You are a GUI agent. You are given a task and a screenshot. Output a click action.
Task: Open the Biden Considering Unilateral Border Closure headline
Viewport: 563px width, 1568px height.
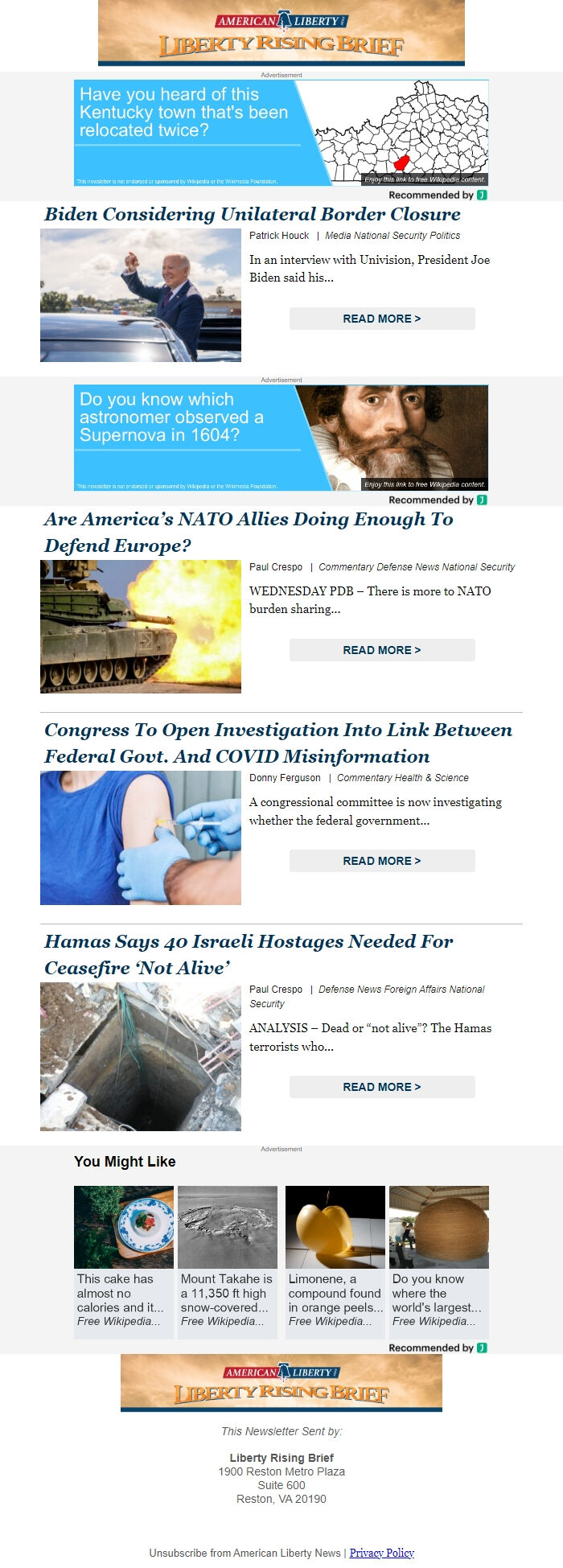point(253,214)
